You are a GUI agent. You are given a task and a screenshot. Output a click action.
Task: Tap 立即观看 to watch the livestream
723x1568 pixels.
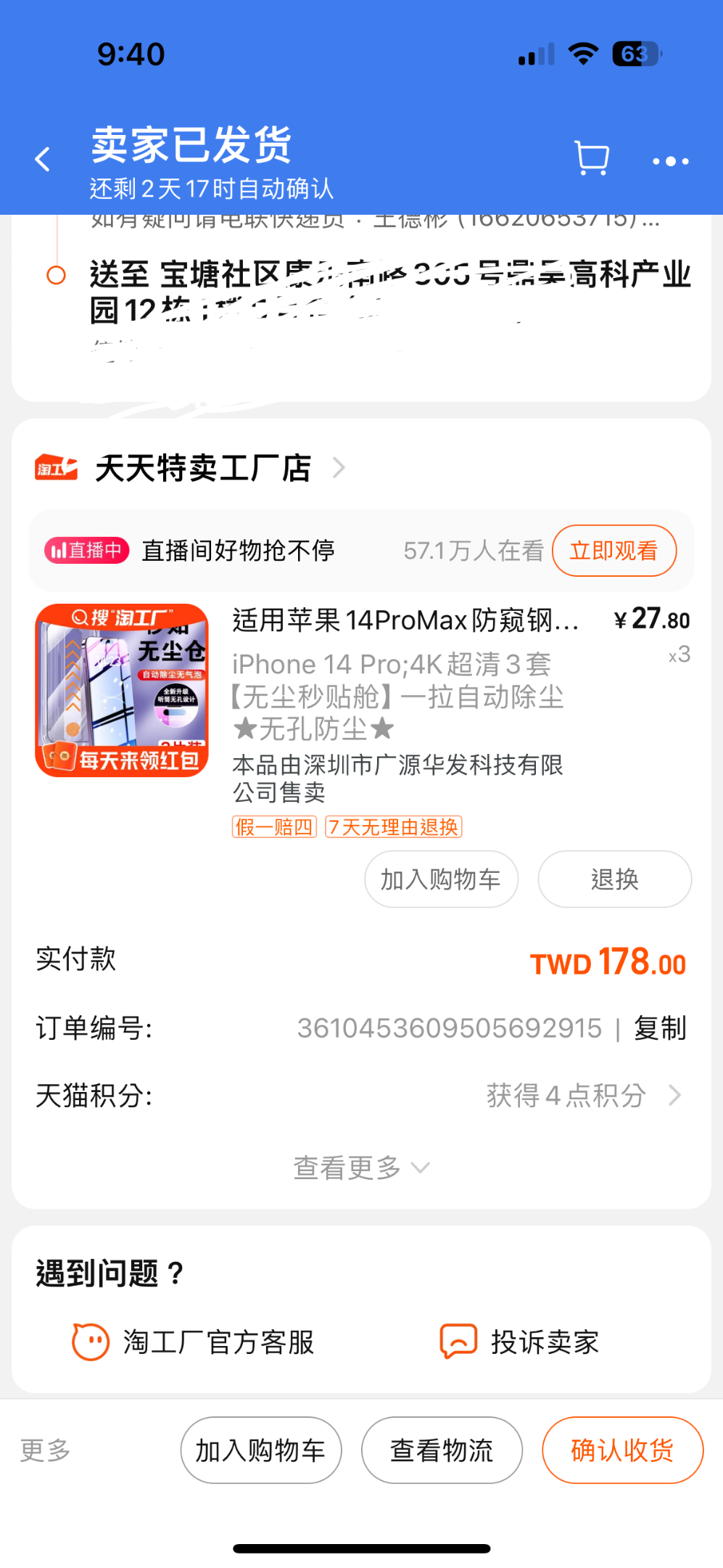[613, 551]
